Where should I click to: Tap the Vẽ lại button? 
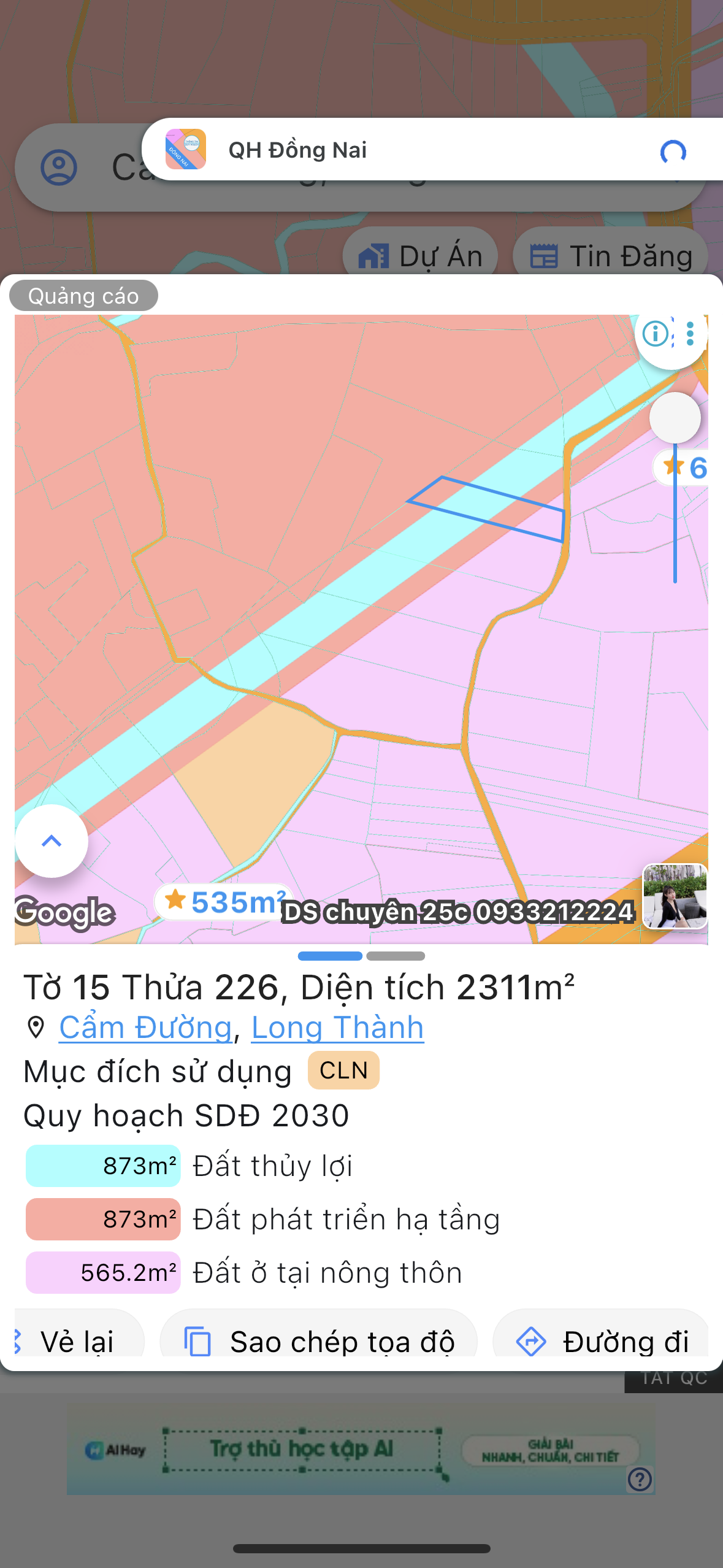pyautogui.click(x=77, y=1342)
